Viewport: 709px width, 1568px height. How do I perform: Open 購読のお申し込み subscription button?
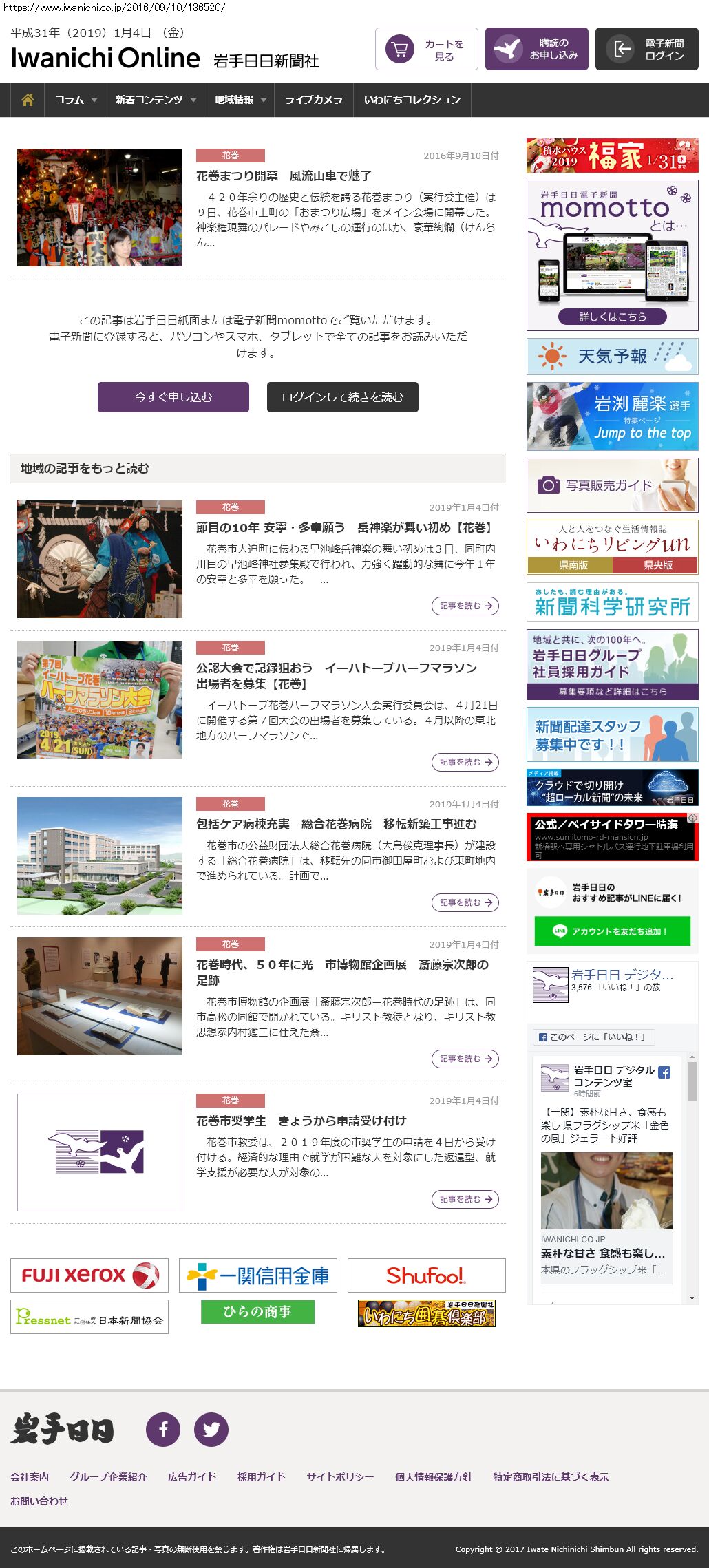pos(537,49)
